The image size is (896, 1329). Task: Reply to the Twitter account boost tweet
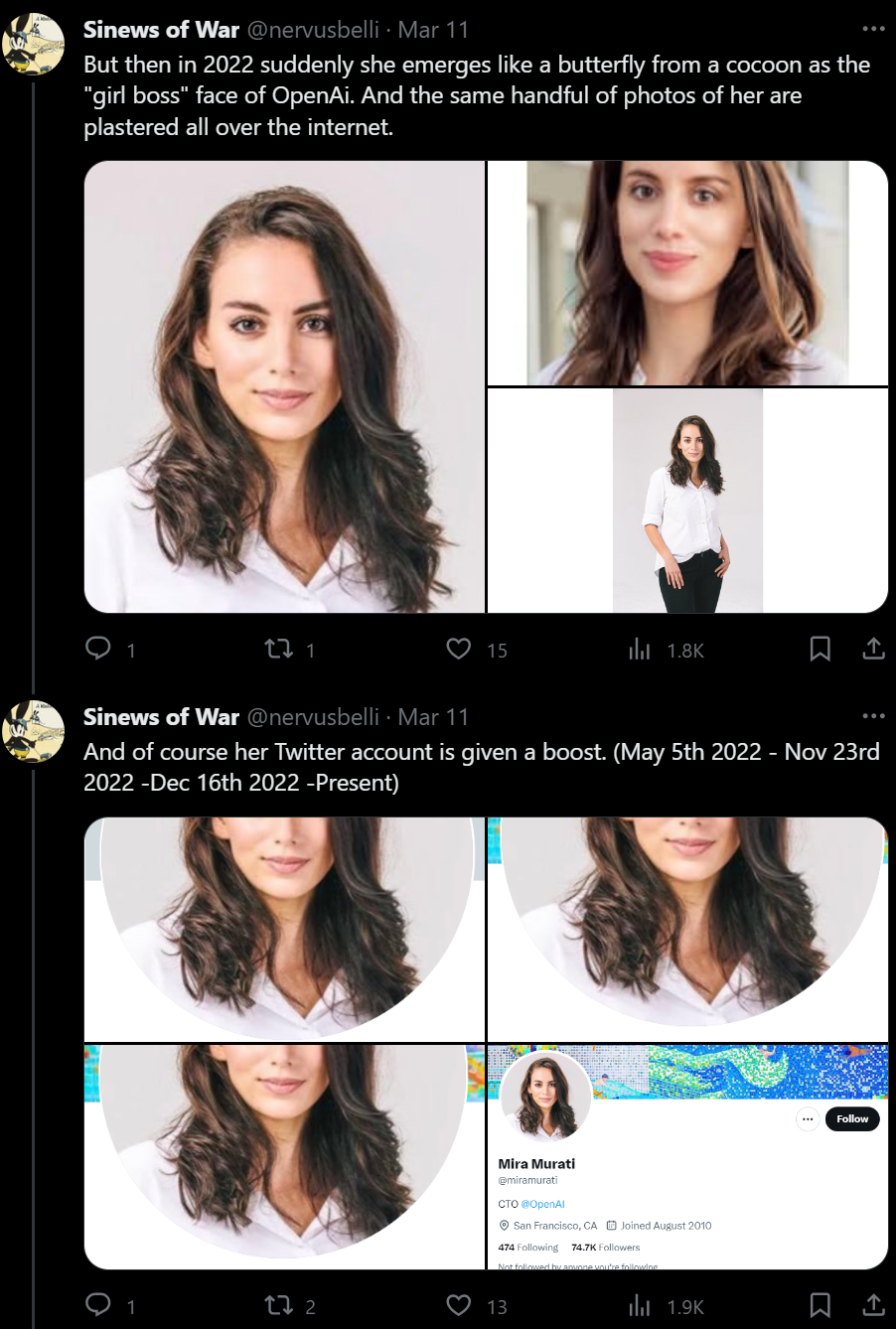99,1304
